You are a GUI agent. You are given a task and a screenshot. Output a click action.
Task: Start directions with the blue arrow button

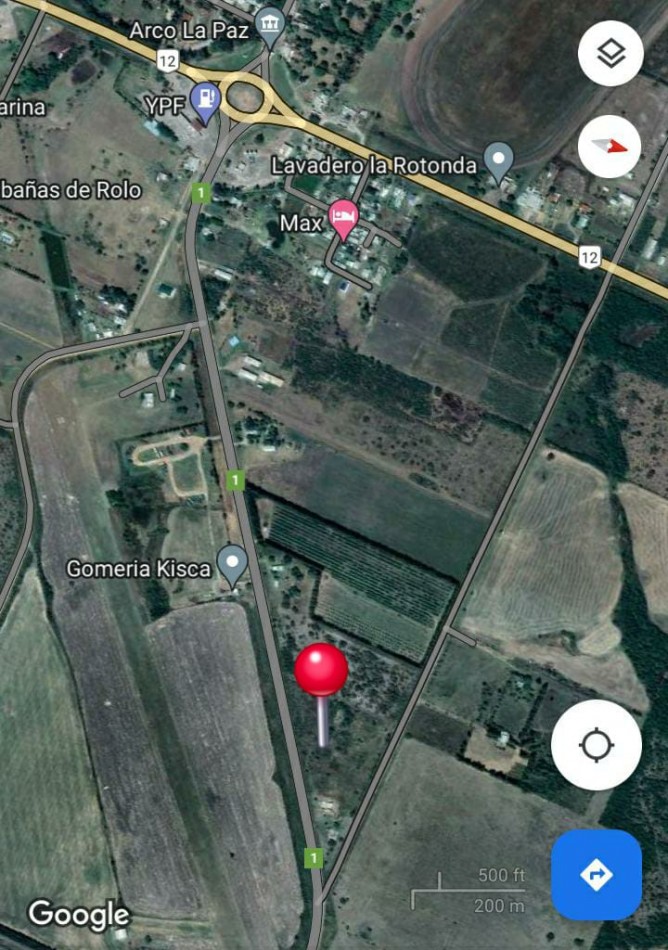[x=596, y=875]
